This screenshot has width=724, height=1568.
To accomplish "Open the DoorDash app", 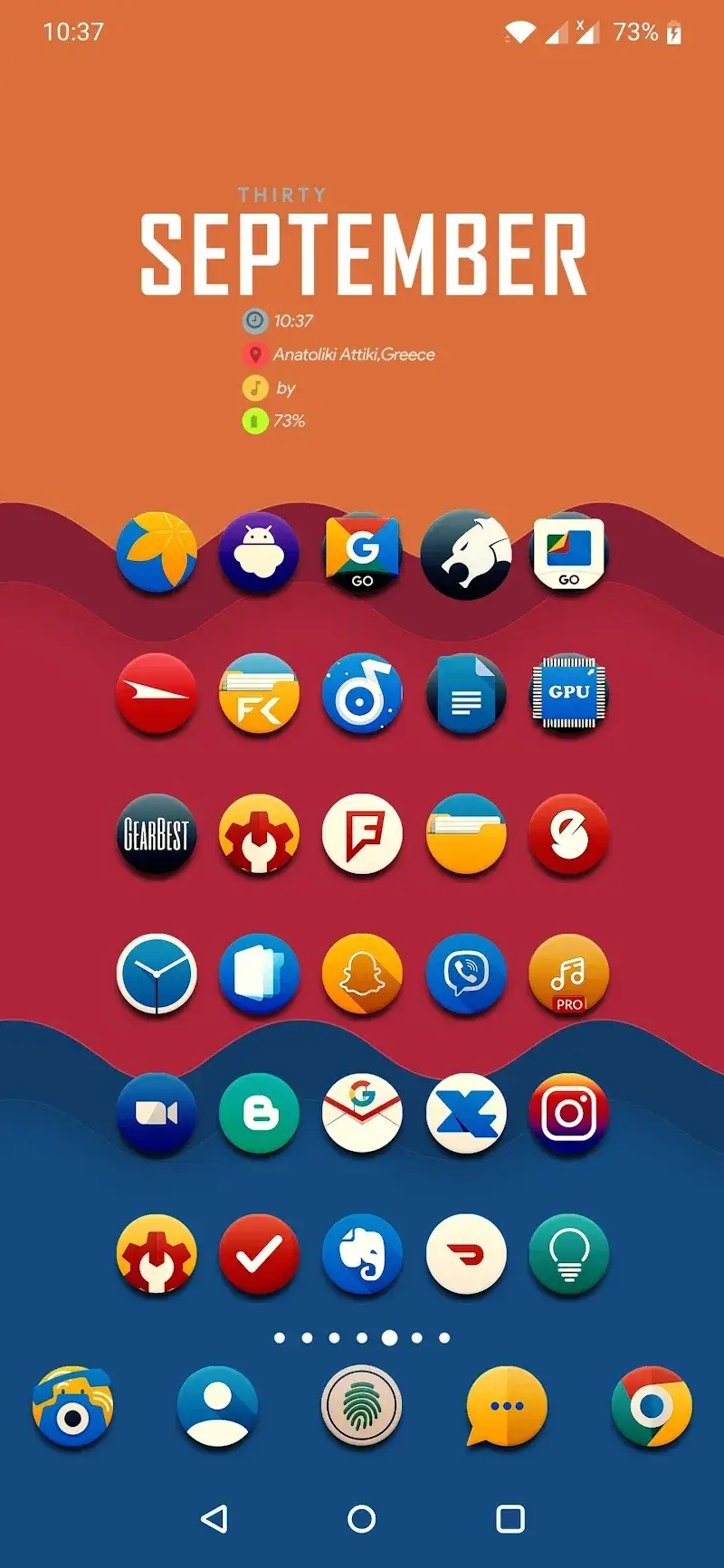I will [x=465, y=1254].
